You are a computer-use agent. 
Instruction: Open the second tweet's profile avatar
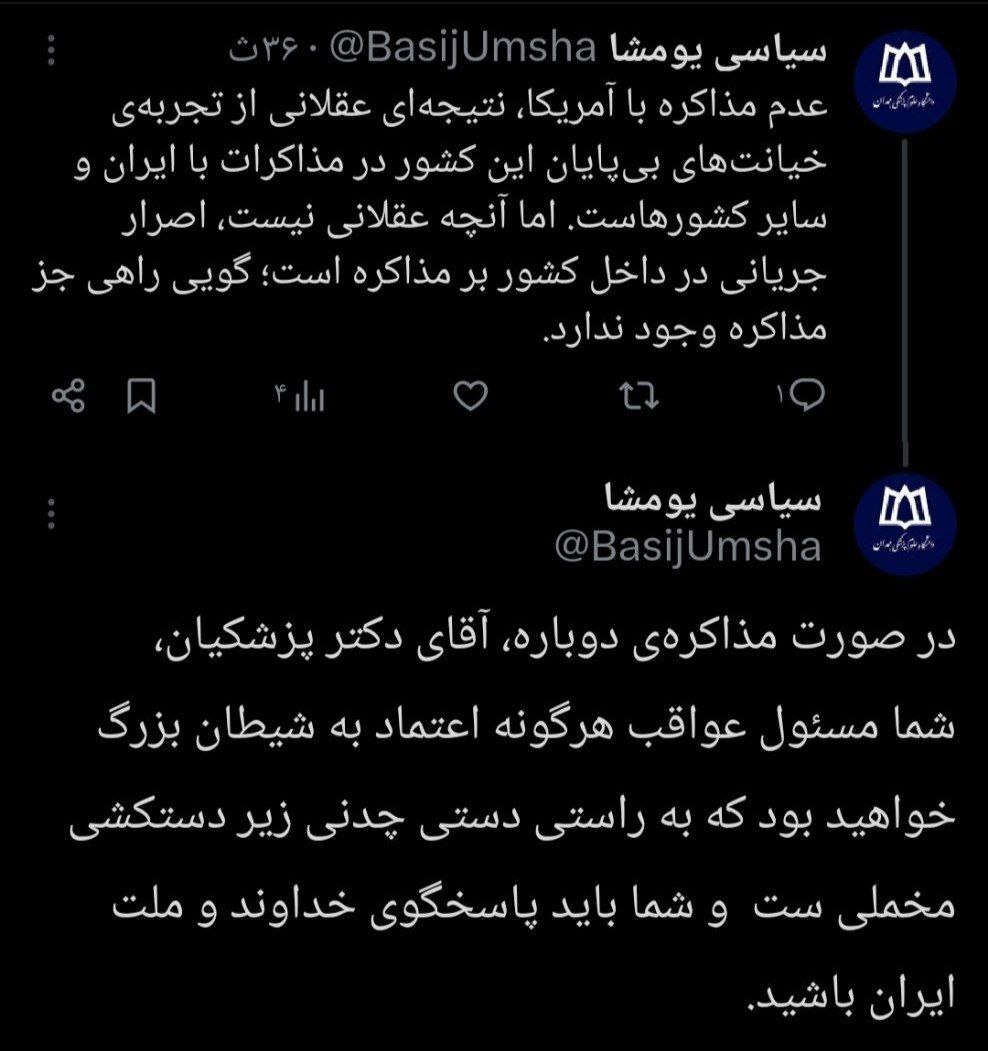coord(902,522)
